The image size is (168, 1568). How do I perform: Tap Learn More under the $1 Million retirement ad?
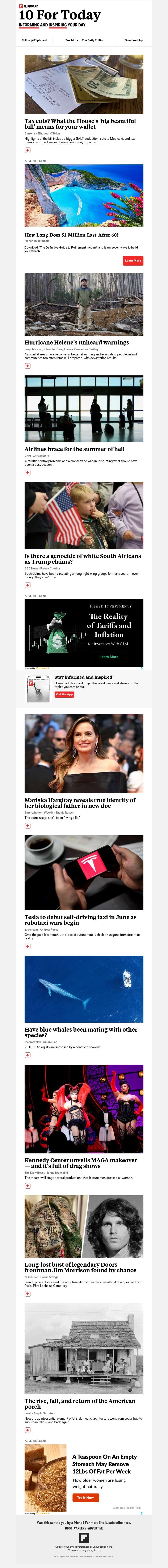pos(133,261)
